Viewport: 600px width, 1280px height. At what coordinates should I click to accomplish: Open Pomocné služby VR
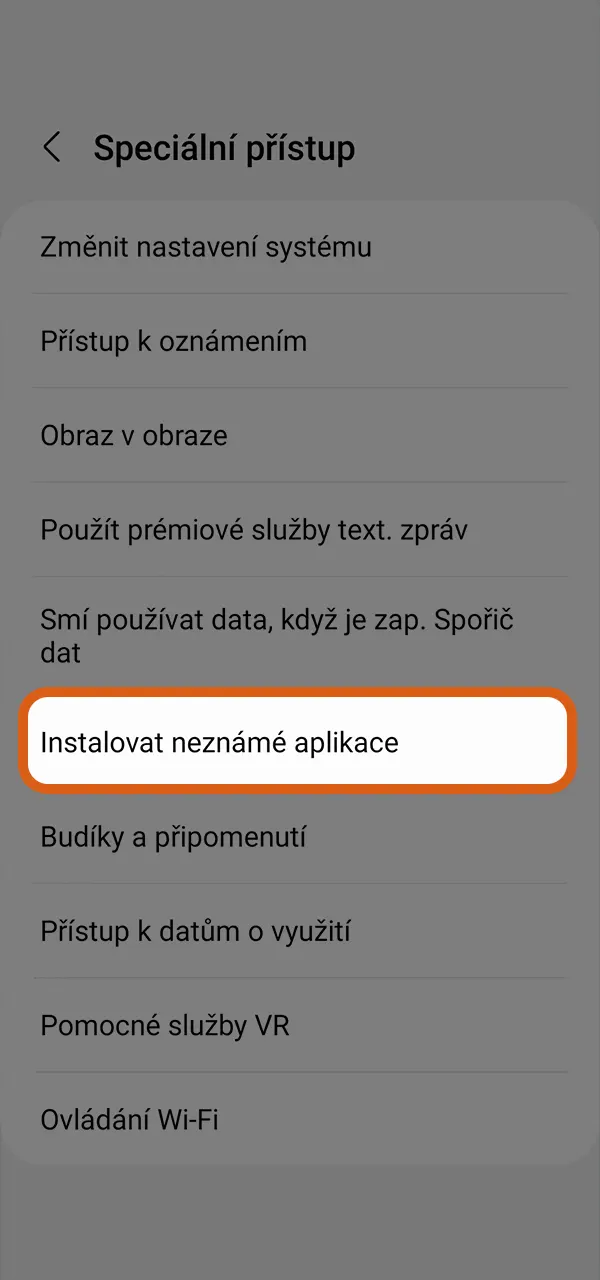tap(300, 1025)
